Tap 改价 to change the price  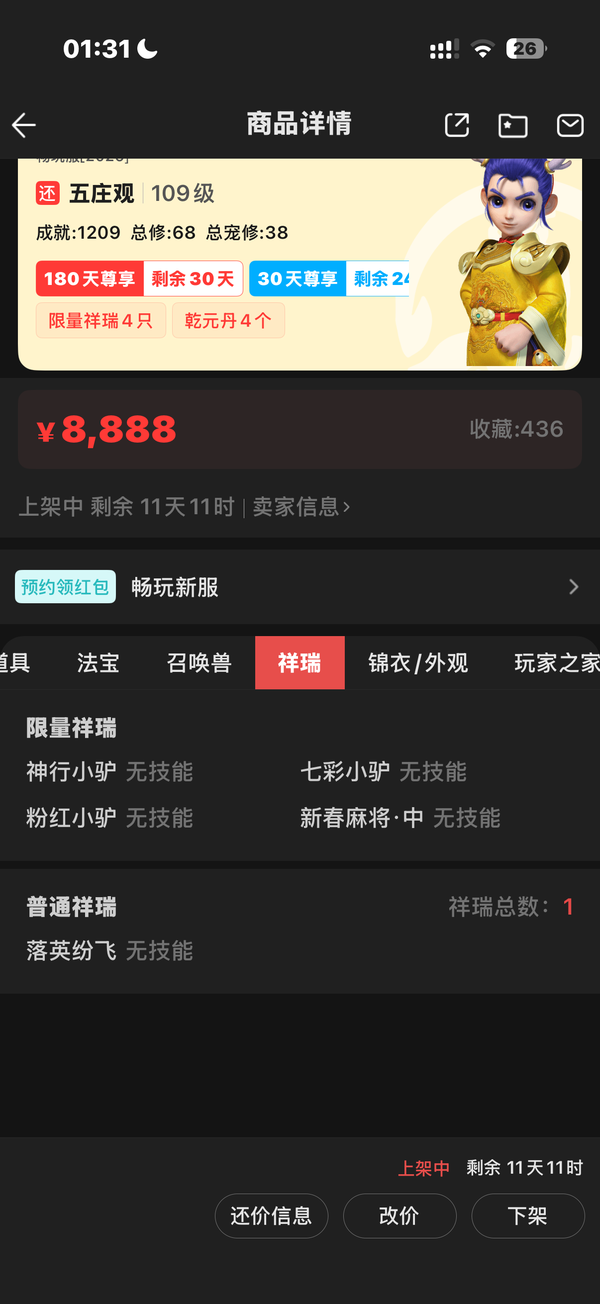coord(399,1216)
